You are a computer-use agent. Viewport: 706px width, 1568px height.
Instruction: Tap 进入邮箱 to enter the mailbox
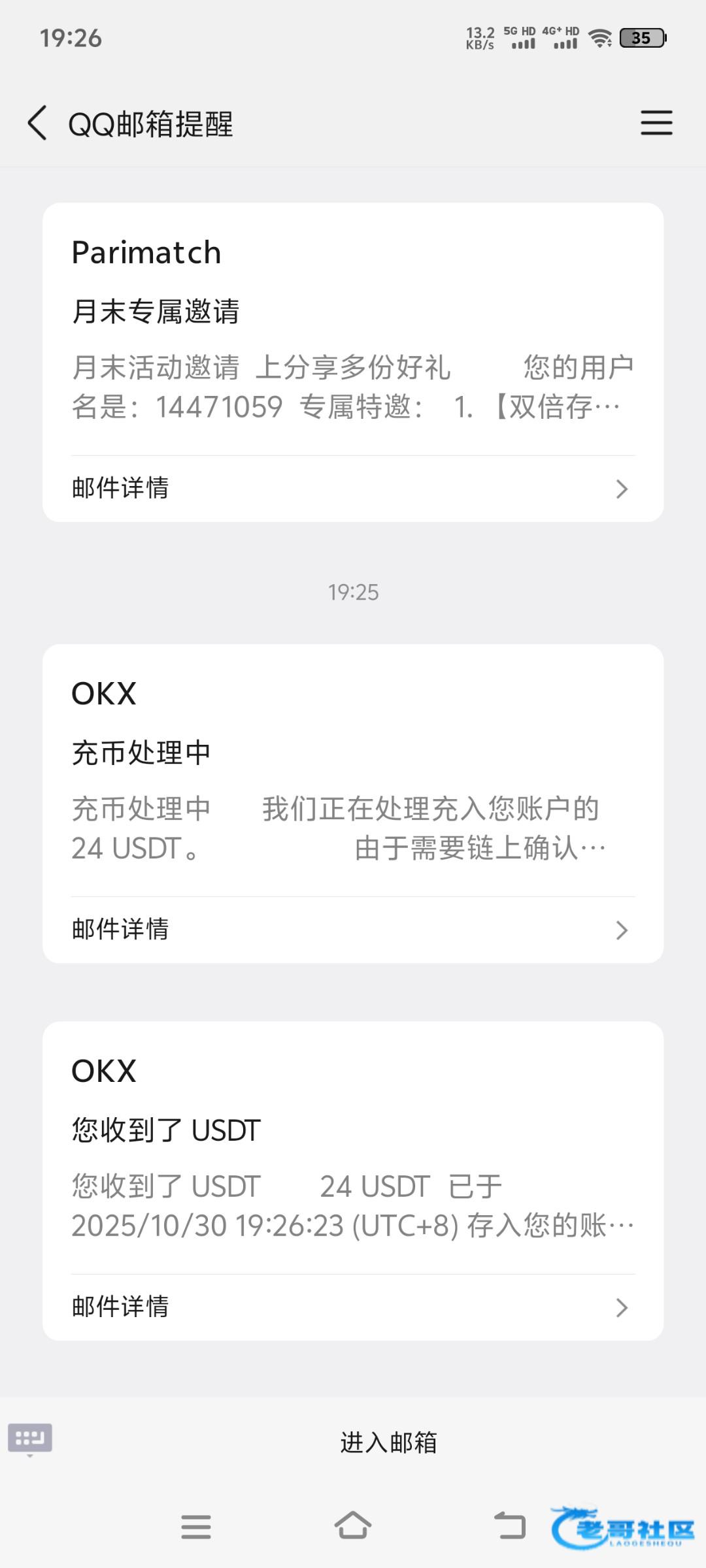[x=388, y=1442]
